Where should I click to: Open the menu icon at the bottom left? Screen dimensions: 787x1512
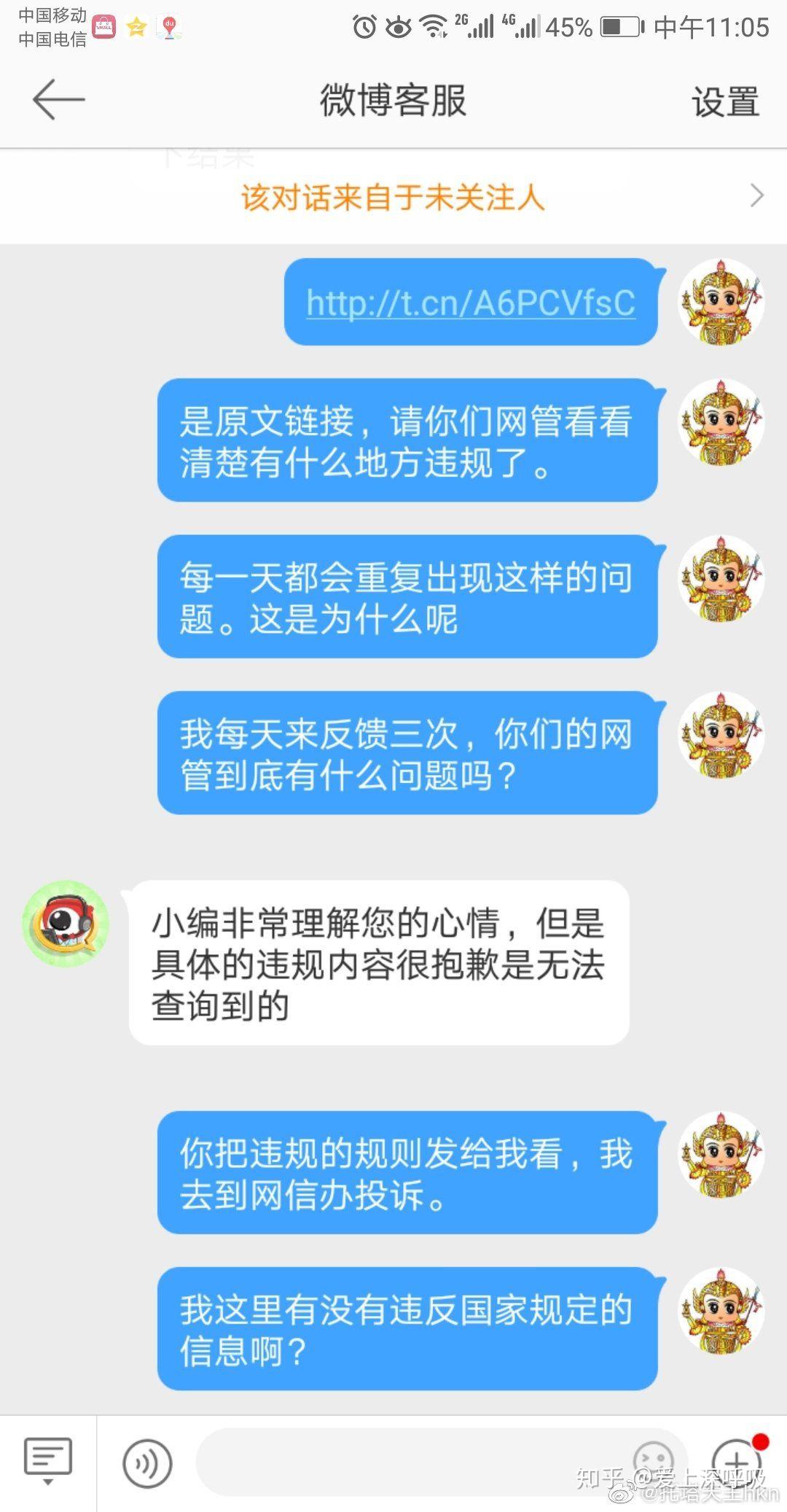click(x=48, y=1461)
